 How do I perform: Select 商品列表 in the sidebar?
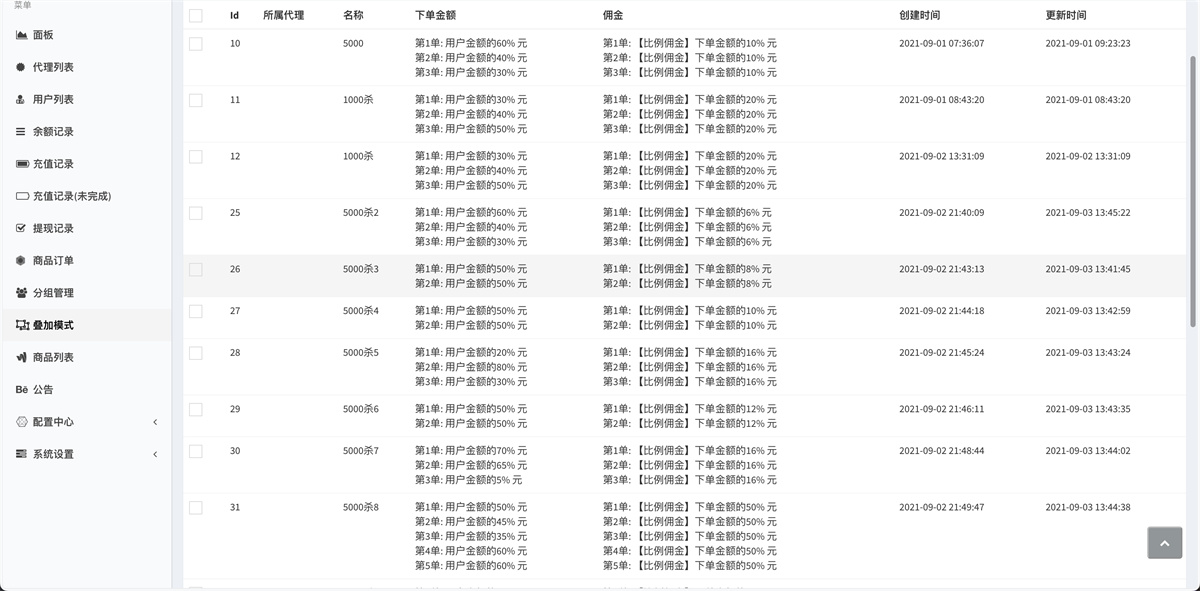[x=52, y=357]
